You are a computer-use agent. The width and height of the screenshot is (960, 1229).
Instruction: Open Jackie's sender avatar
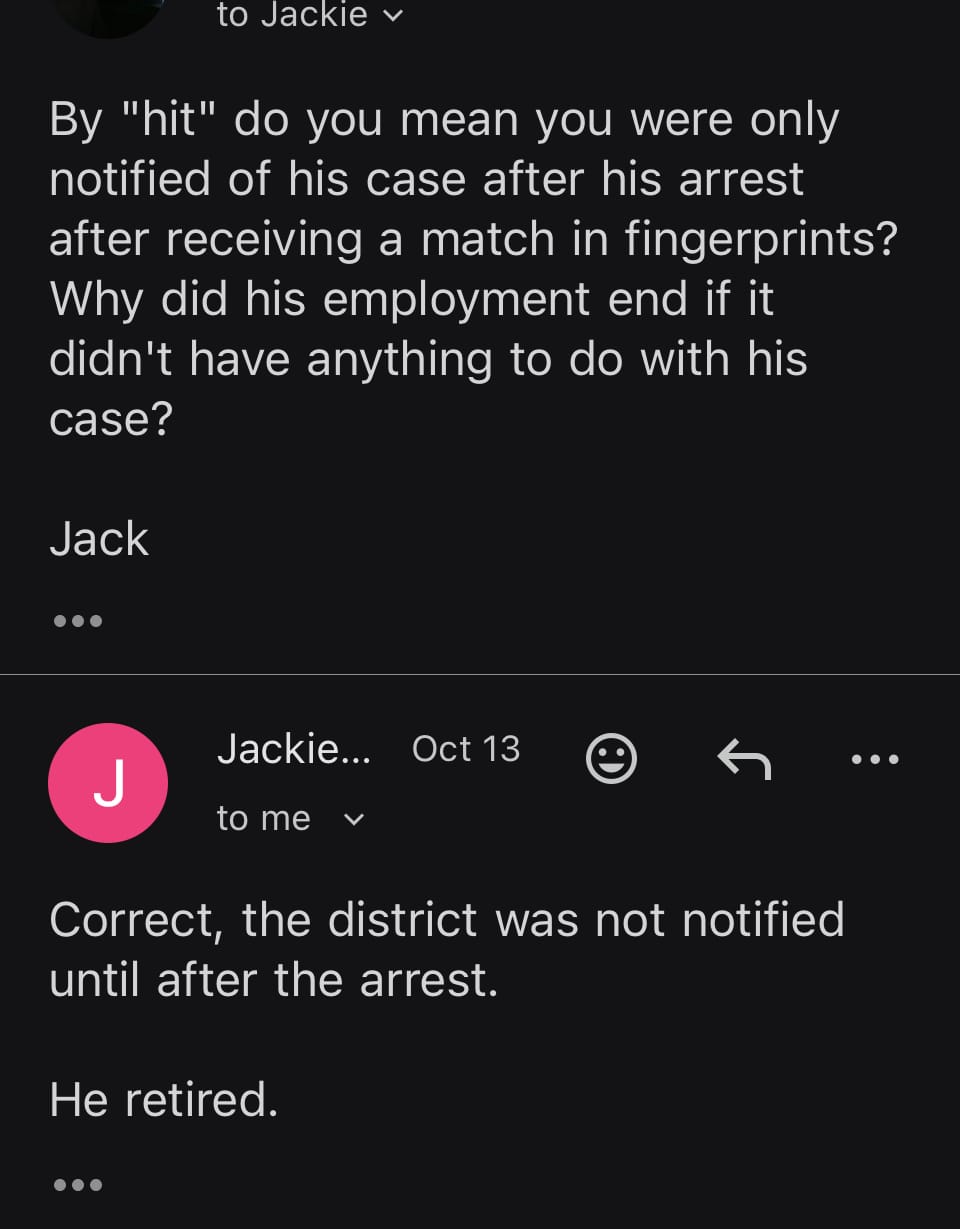(108, 782)
